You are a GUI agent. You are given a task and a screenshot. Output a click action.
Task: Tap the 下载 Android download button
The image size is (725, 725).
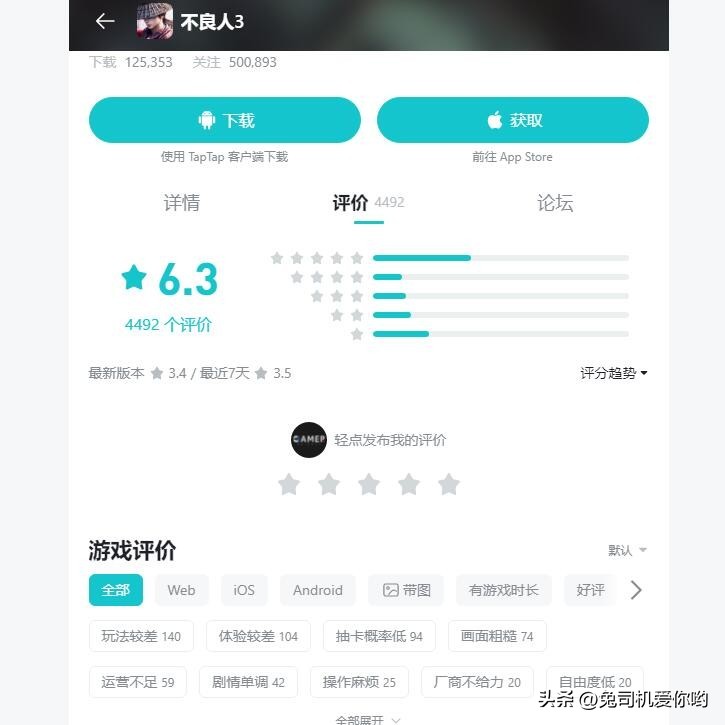224,120
